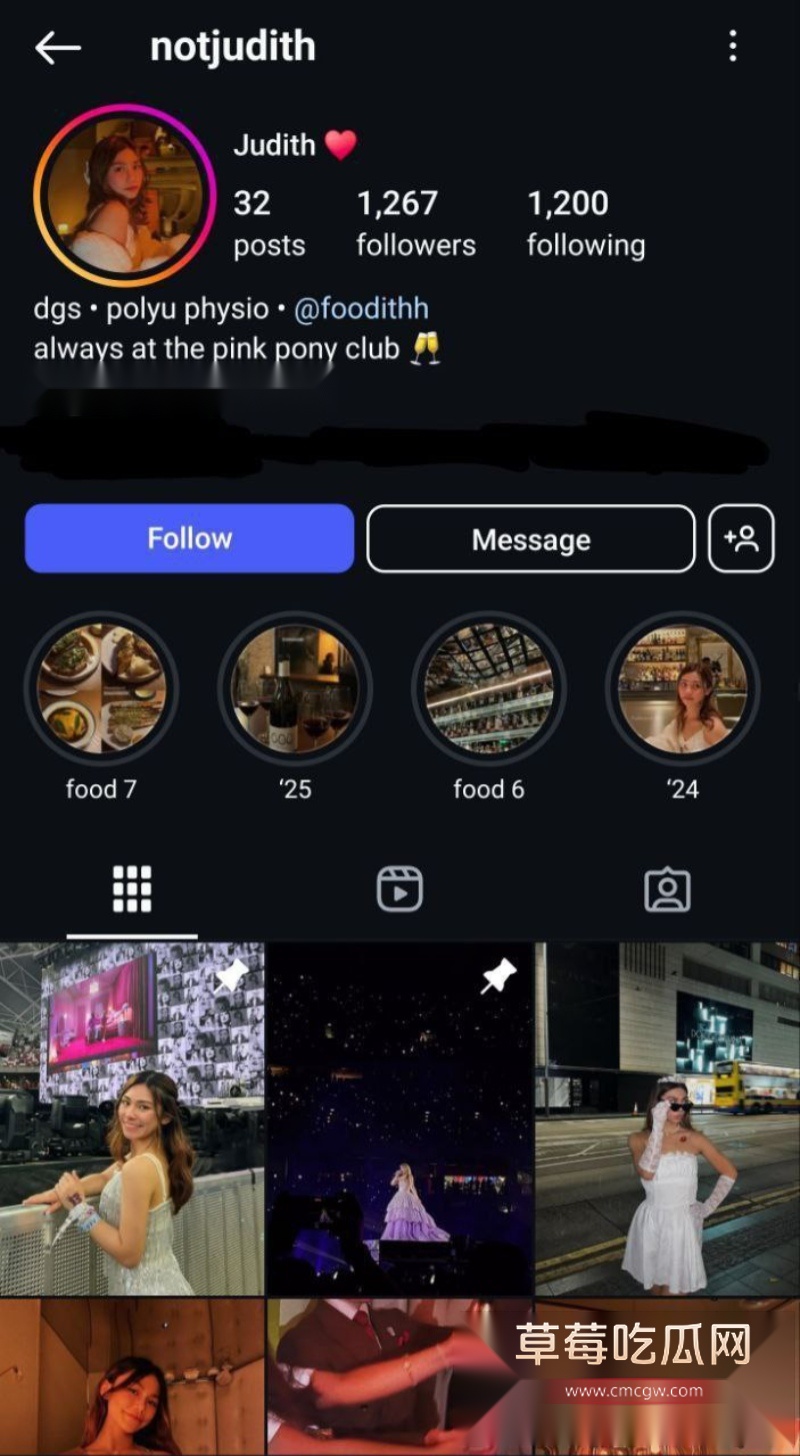The height and width of the screenshot is (1456, 800).
Task: View the '25 story highlight
Action: pos(295,689)
